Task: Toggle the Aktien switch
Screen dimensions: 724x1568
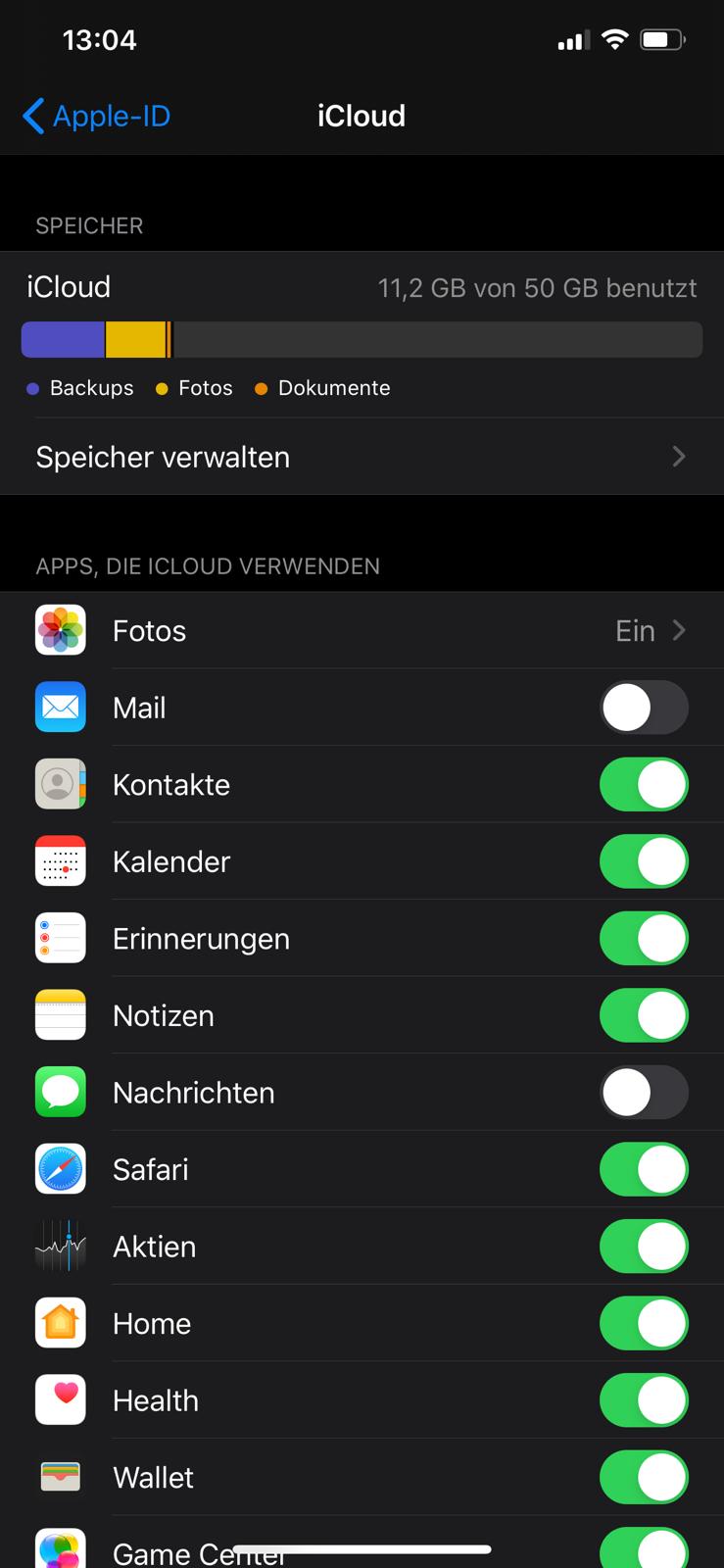Action: 643,1247
